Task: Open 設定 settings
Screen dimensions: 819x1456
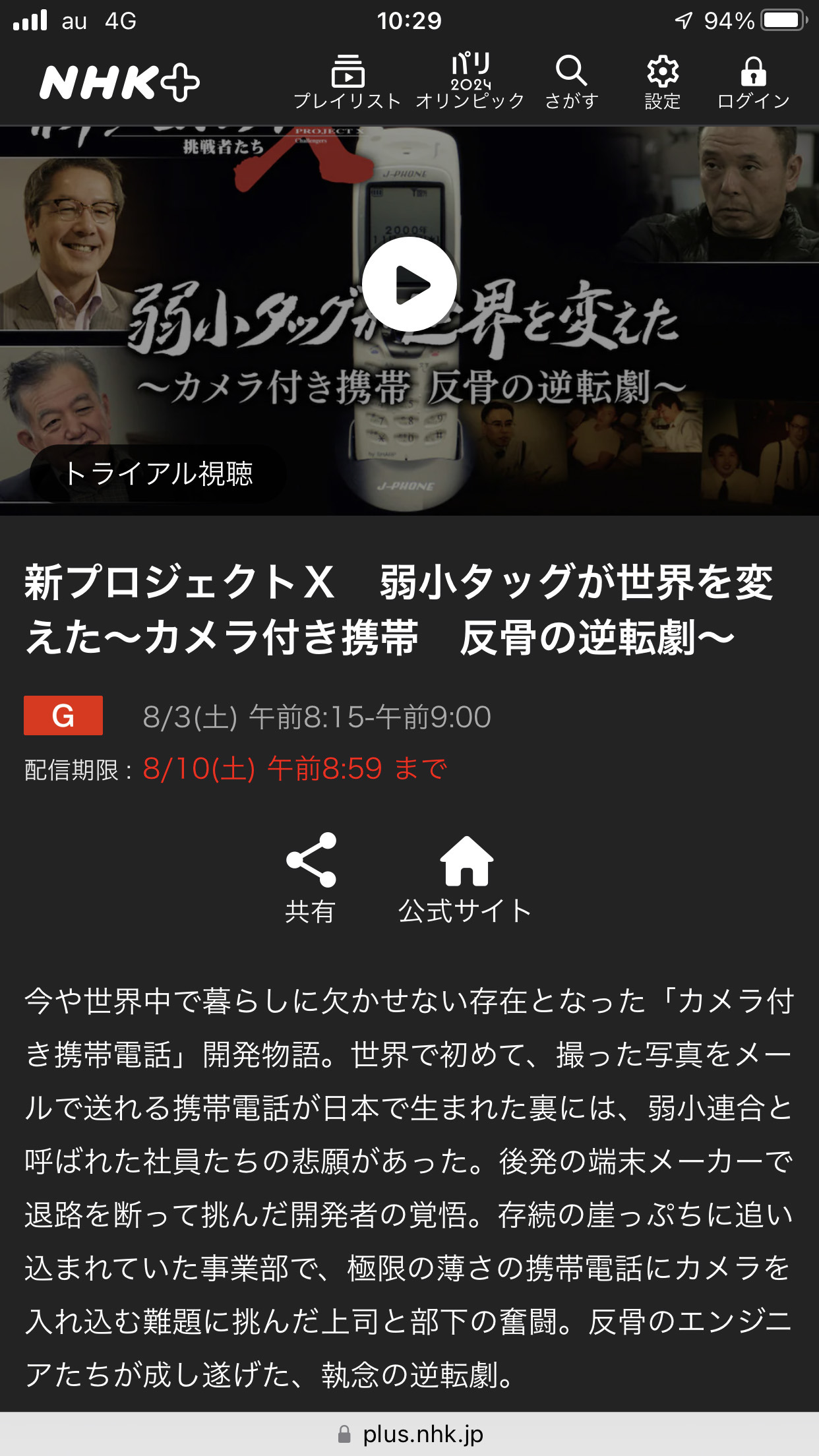Action: pos(663,82)
